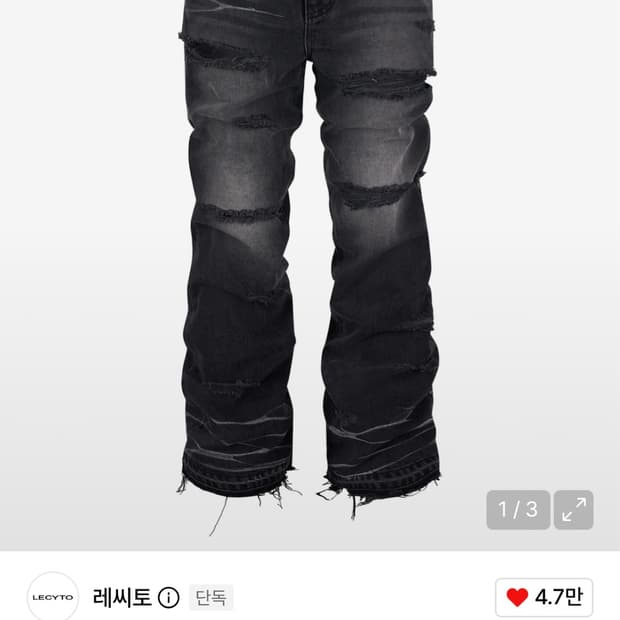Open the LECYTO brand logo
Screen dimensions: 620x620
point(53,597)
